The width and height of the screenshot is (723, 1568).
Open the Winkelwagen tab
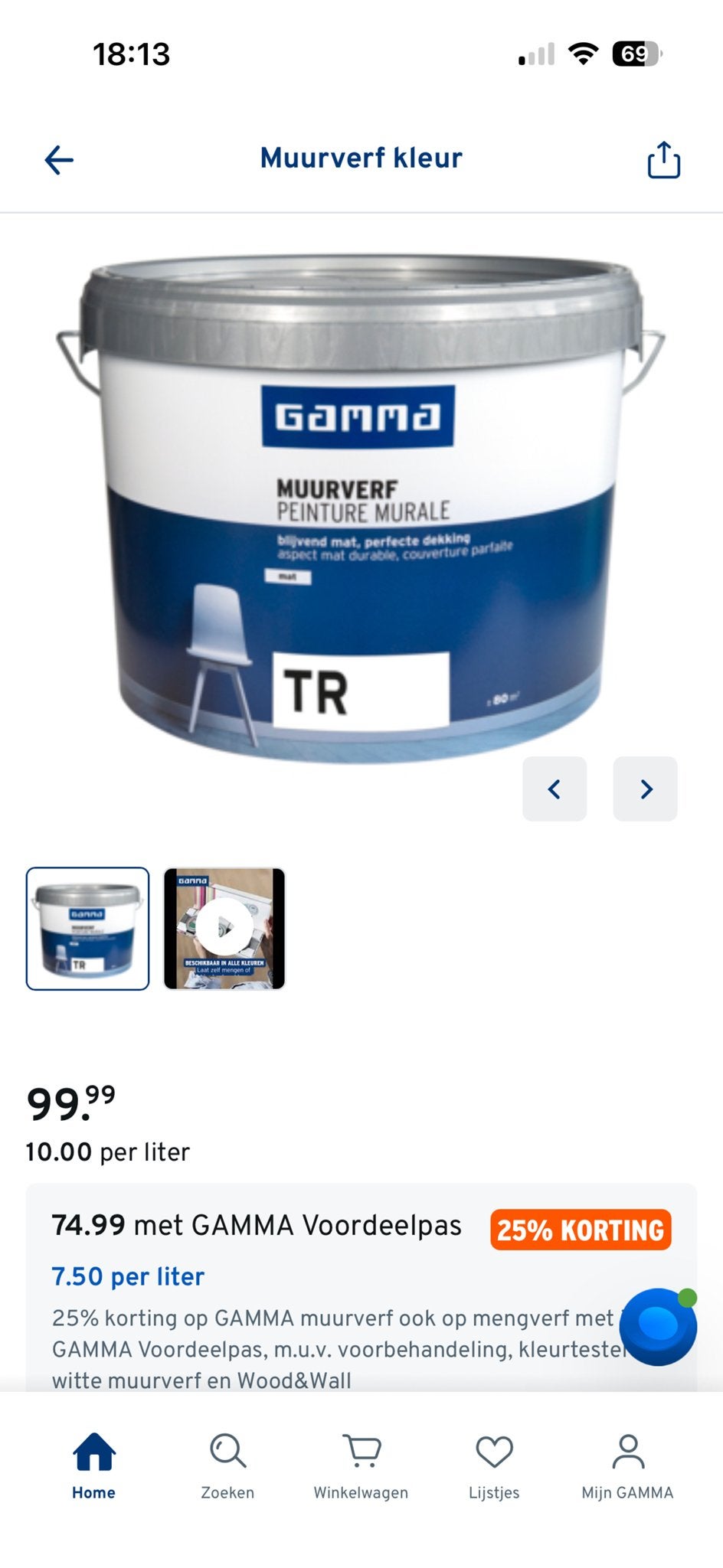pos(361,1466)
